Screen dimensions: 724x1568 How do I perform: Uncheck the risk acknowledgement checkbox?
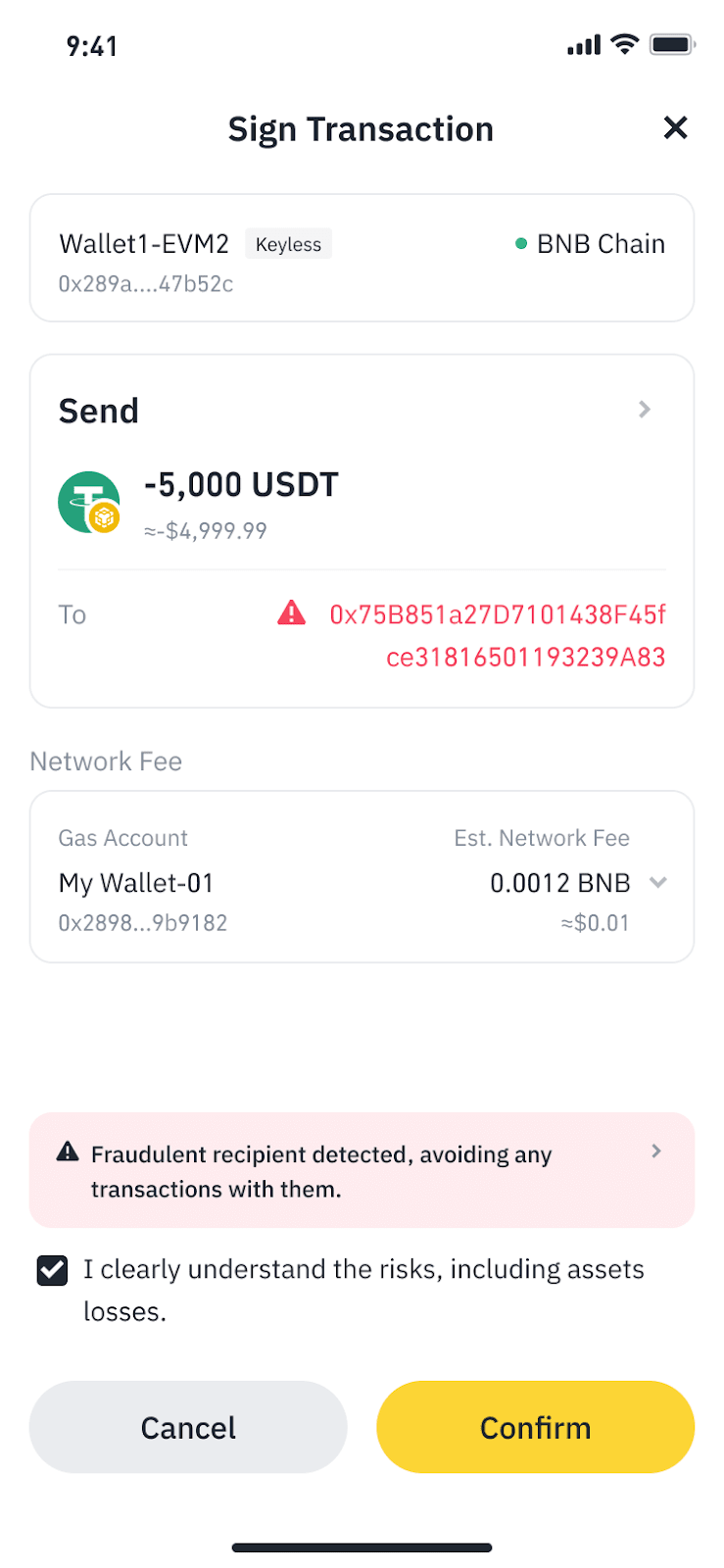[52, 1270]
